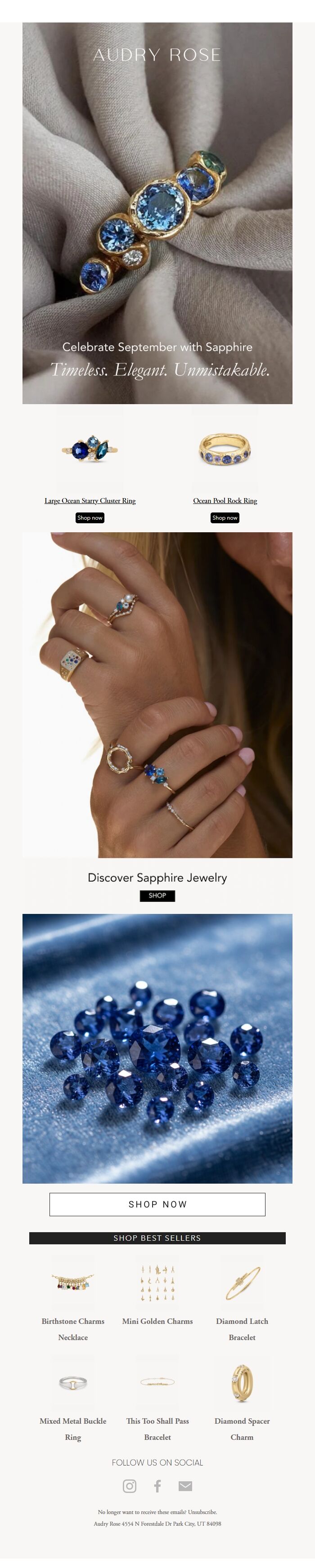Open the Large Ocean Starry Cluster Ring link
This screenshot has width=315, height=1568.
pyautogui.click(x=90, y=500)
